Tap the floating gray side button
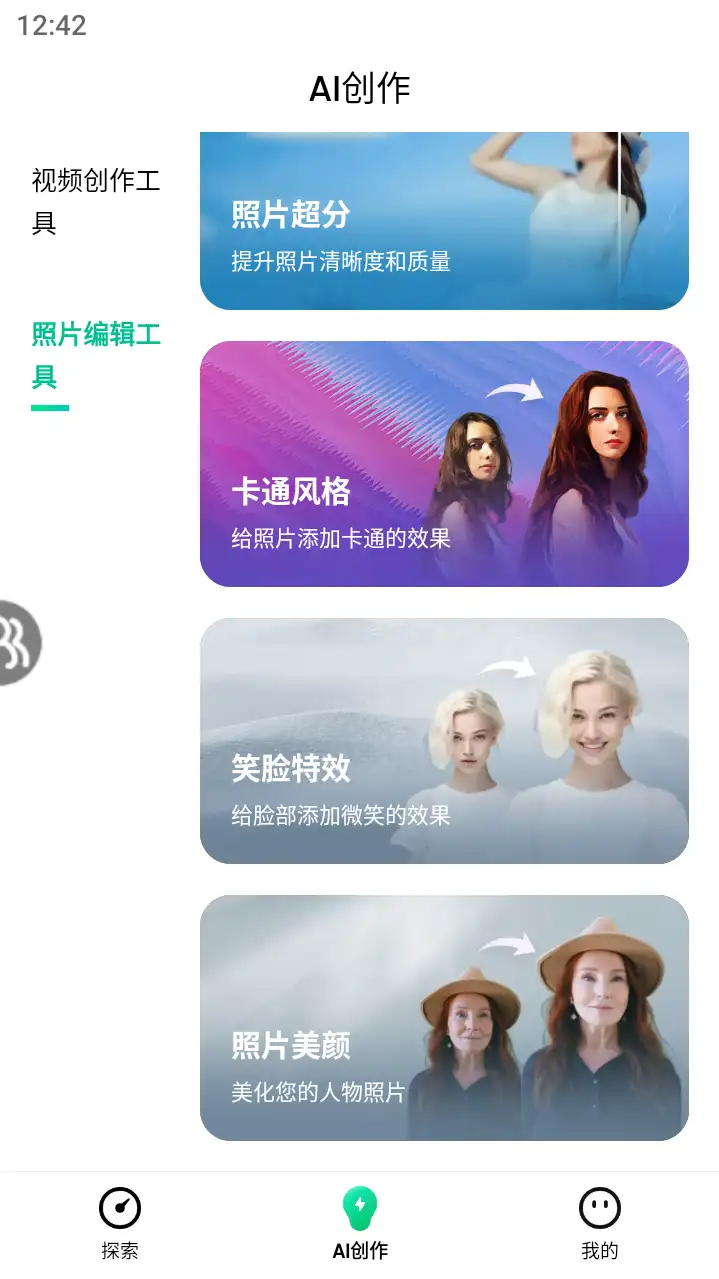 [x=18, y=642]
